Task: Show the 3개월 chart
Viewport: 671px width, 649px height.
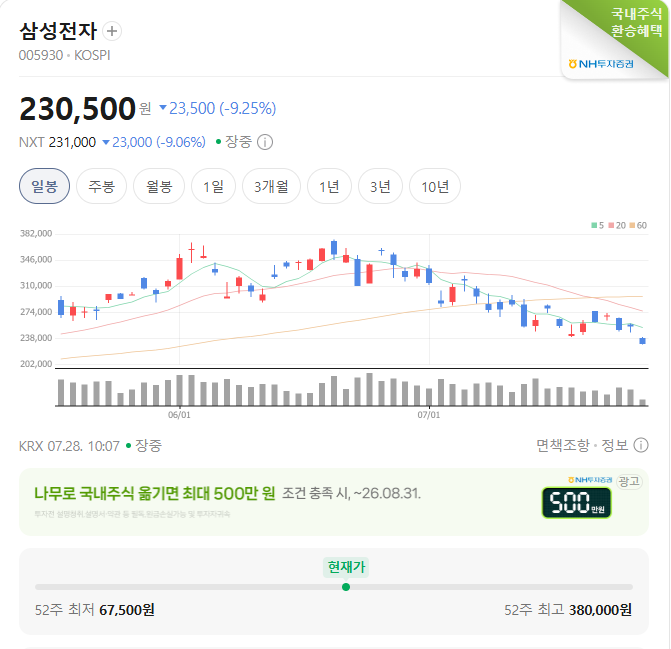Action: [271, 186]
